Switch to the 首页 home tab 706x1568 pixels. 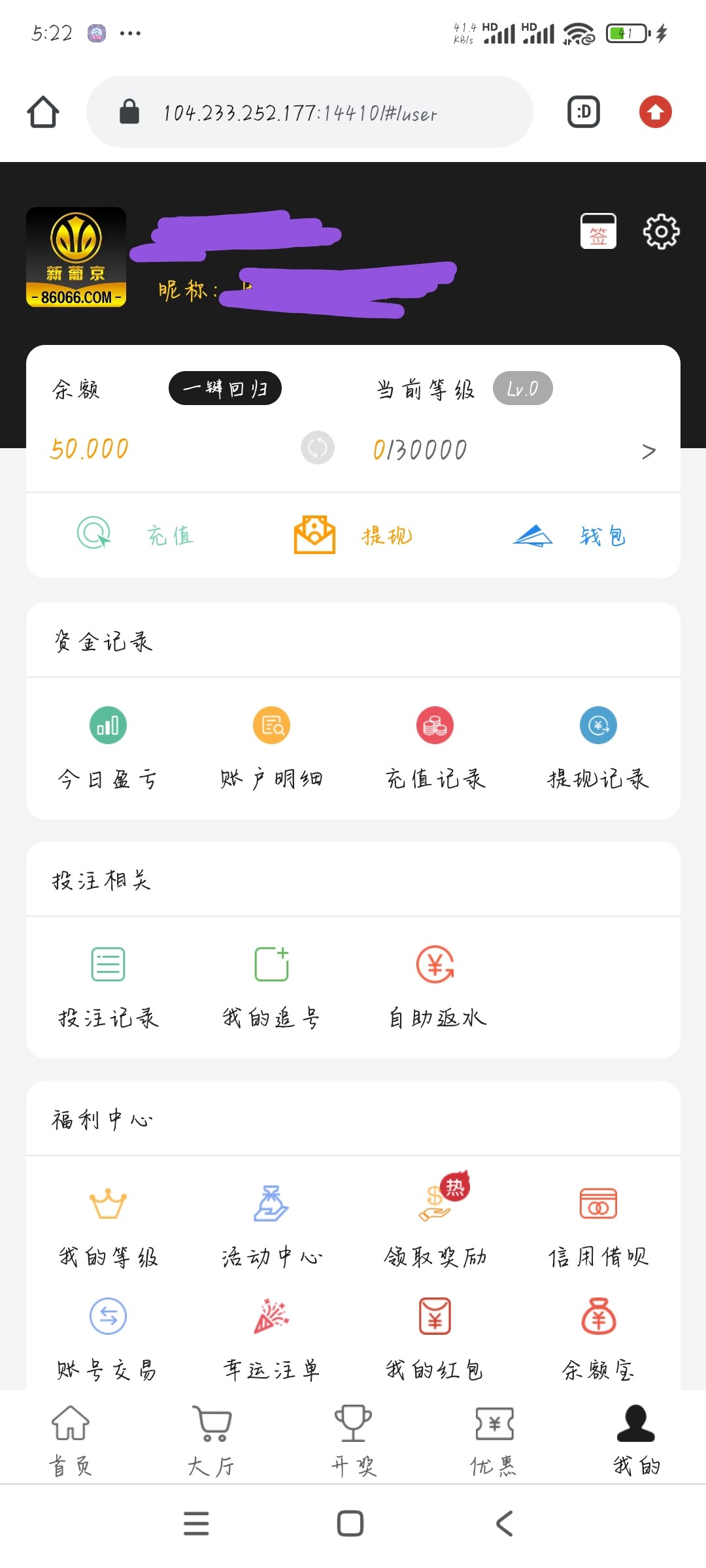click(x=71, y=1441)
